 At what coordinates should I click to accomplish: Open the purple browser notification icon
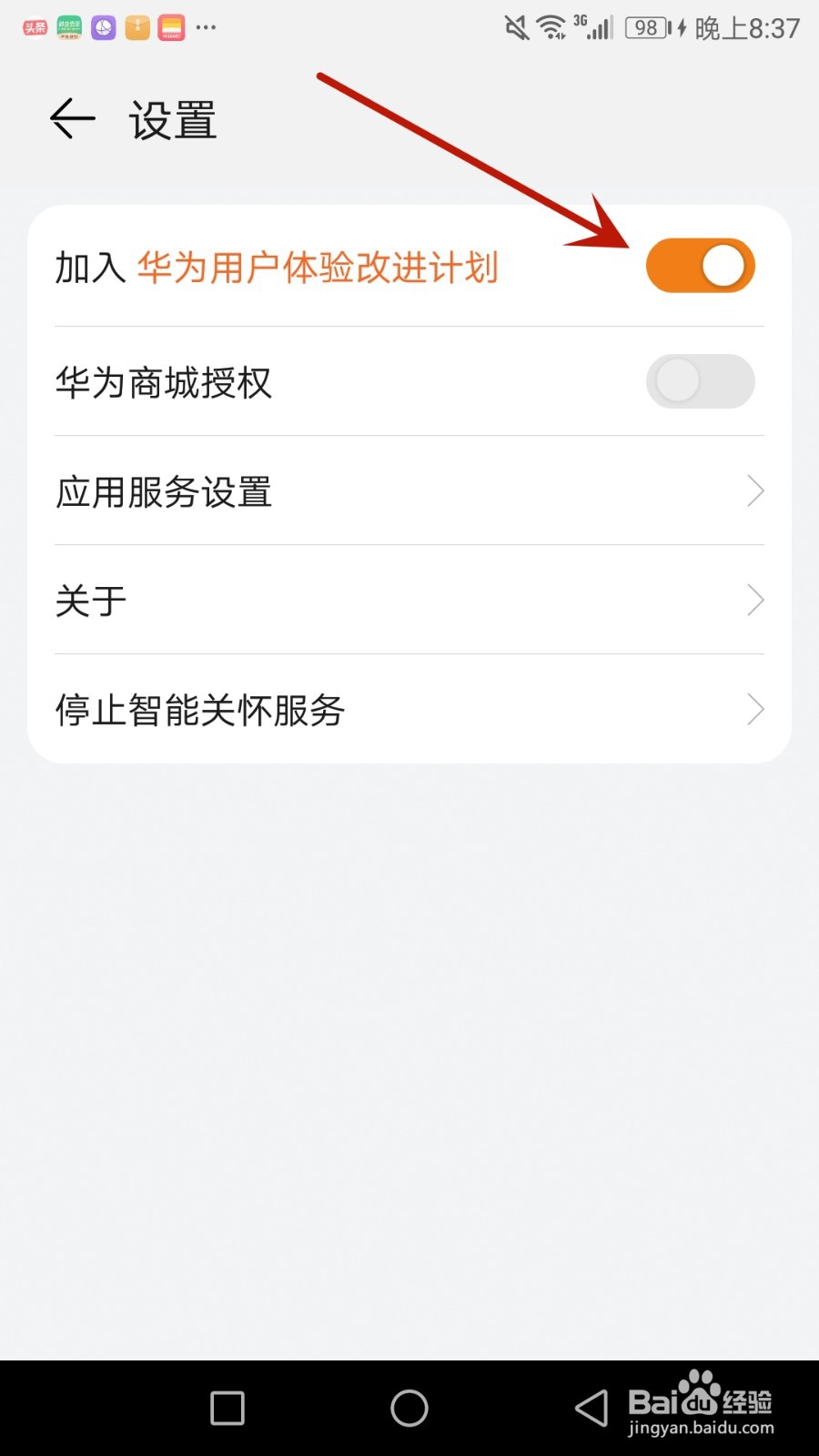point(103,27)
